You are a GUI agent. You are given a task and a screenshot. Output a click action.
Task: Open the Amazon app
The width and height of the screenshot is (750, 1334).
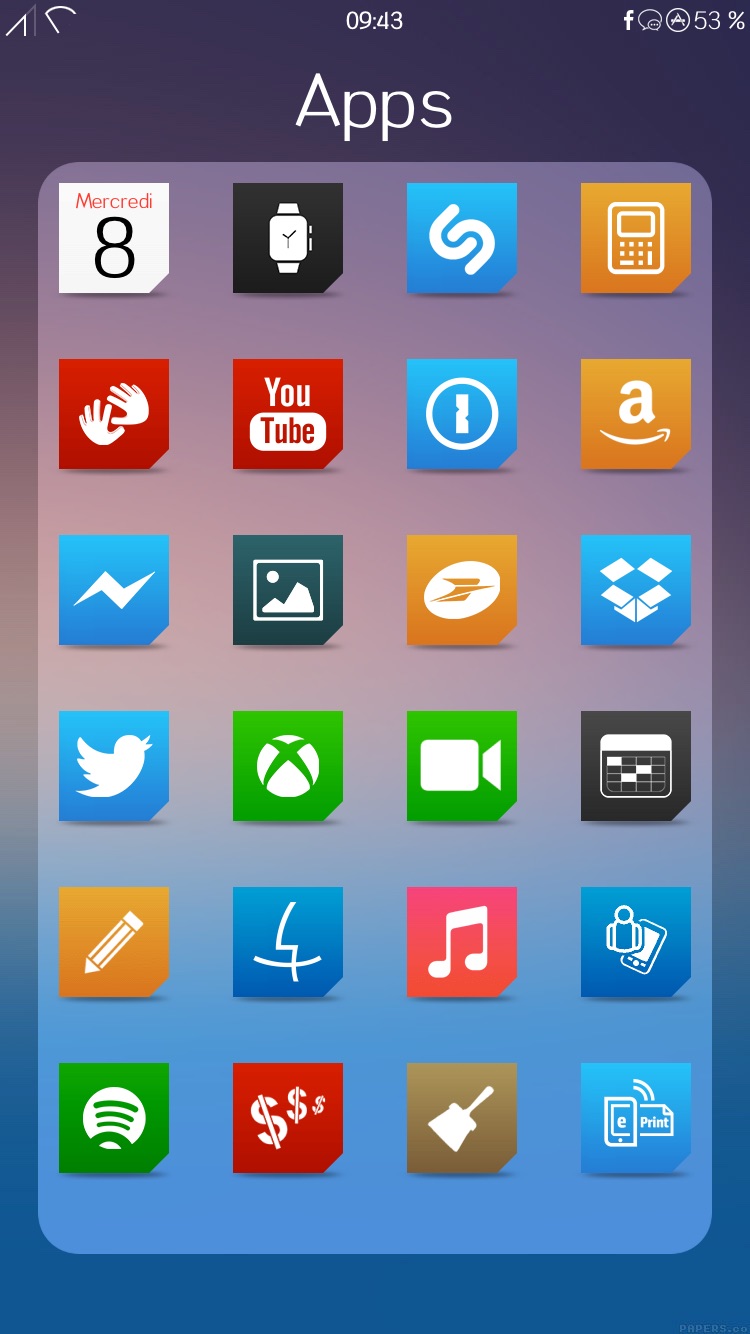coord(636,414)
